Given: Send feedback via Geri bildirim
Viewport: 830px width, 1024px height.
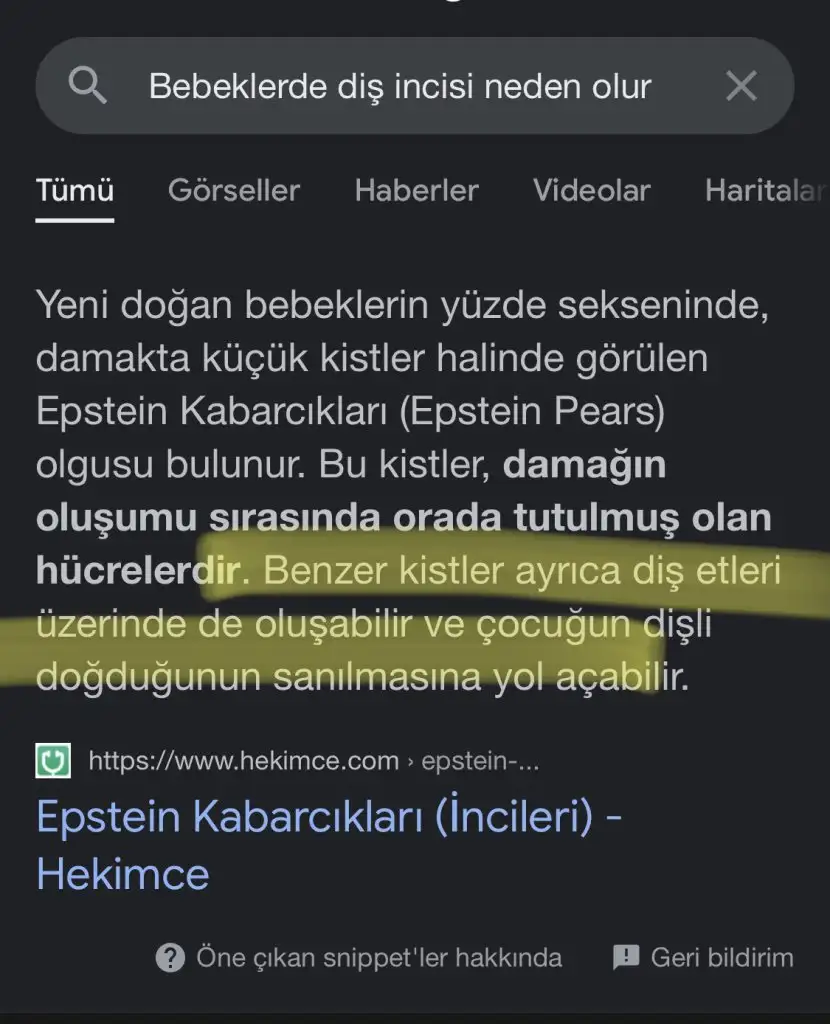Looking at the screenshot, I should coord(704,958).
